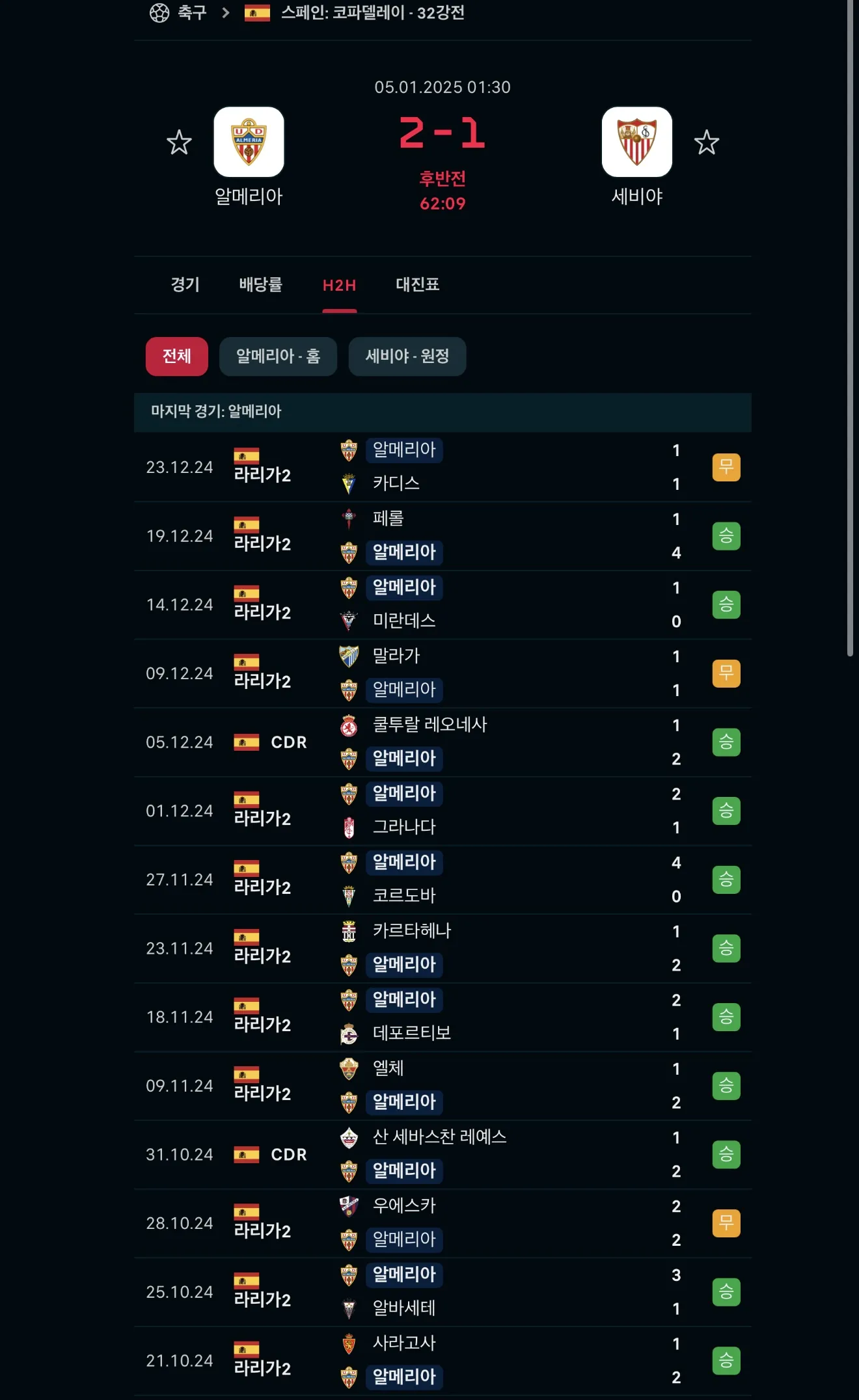Open the 28.10.24 우에스카 vs 알메리아 match

point(443,1223)
